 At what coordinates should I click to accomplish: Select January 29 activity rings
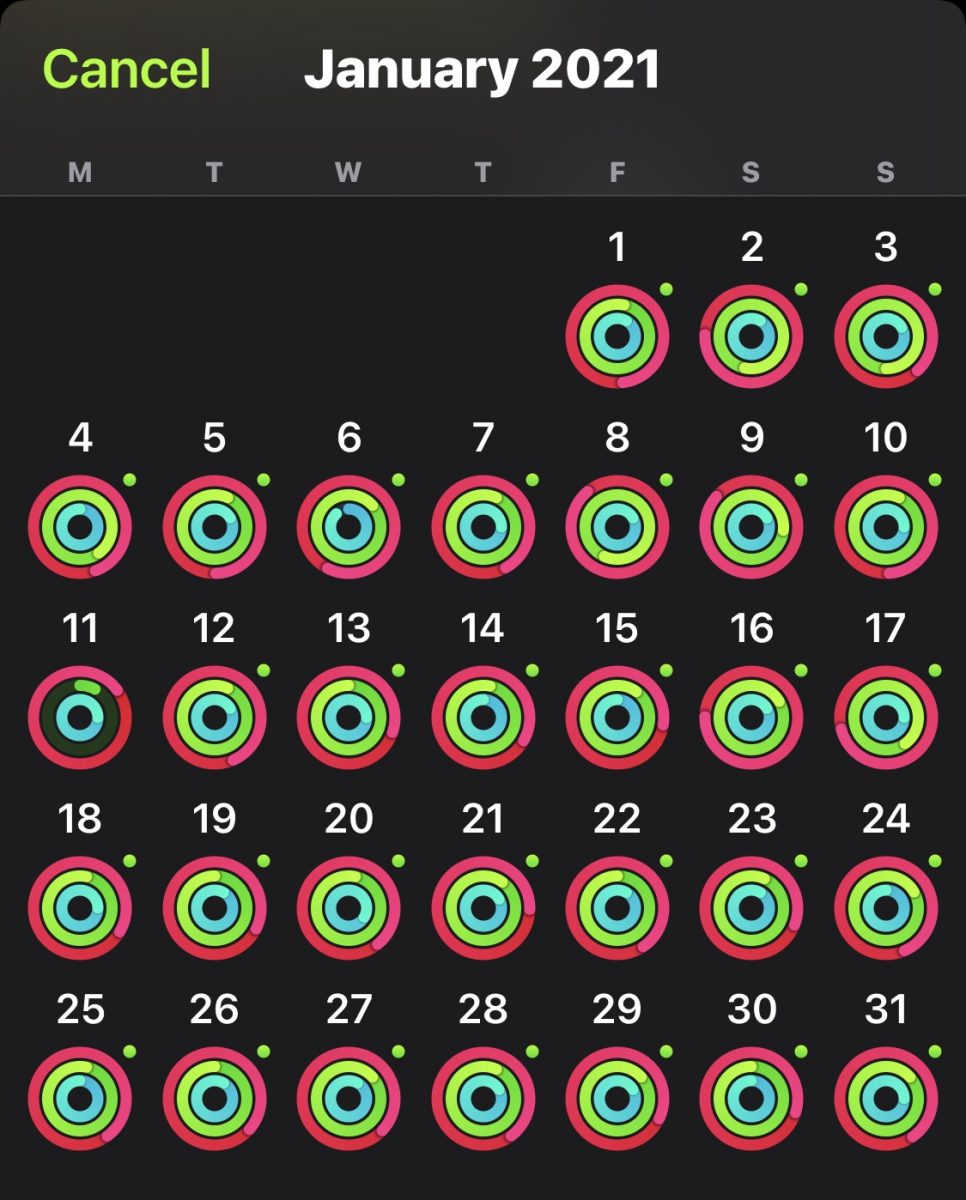click(x=617, y=1098)
